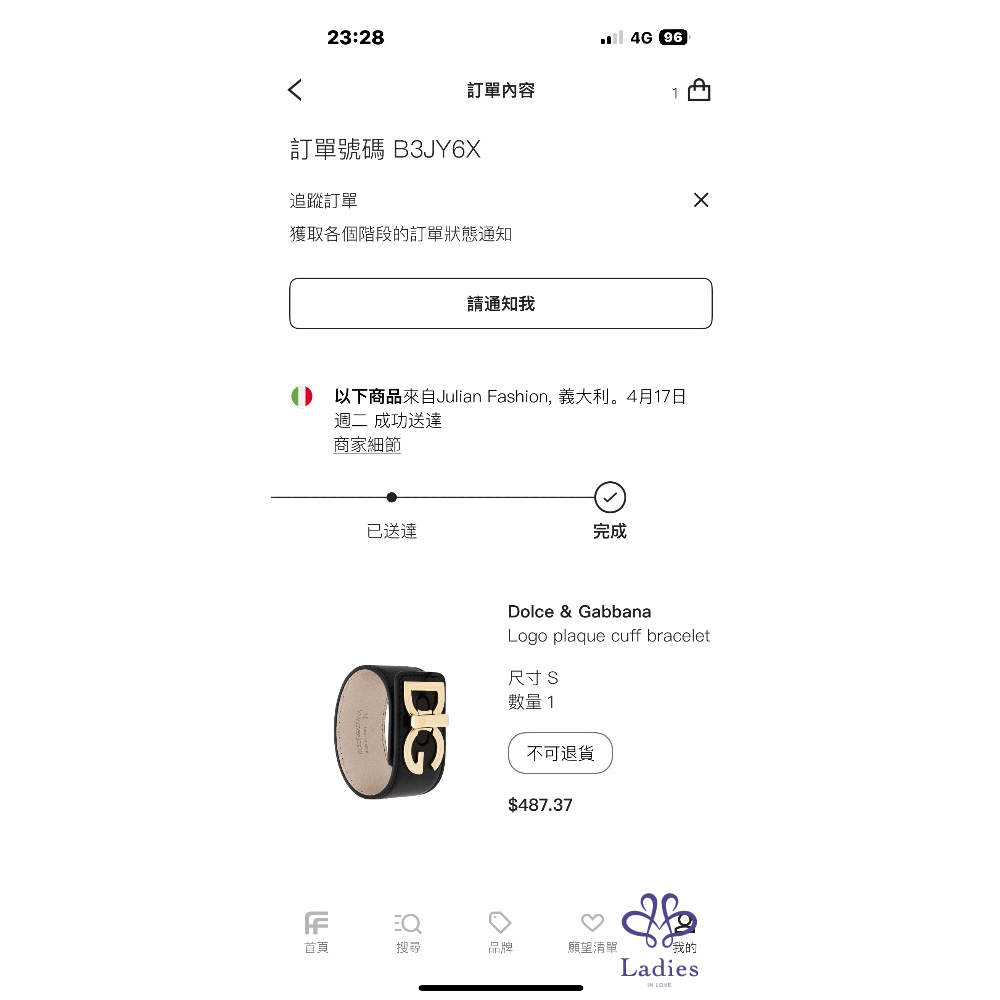Go back from order details
The height and width of the screenshot is (1000, 1000).
295,90
